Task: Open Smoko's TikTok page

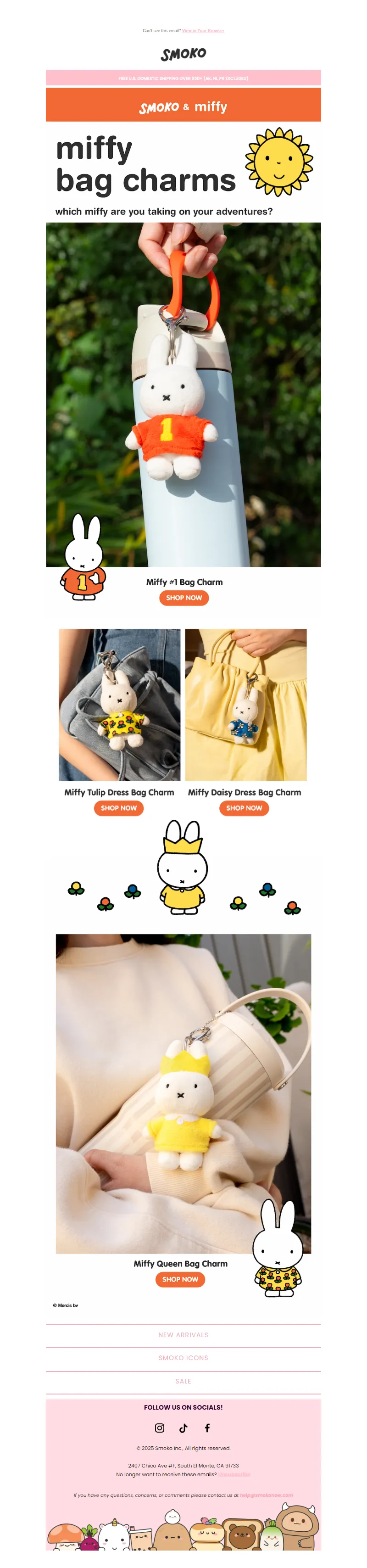Action: [x=183, y=1428]
